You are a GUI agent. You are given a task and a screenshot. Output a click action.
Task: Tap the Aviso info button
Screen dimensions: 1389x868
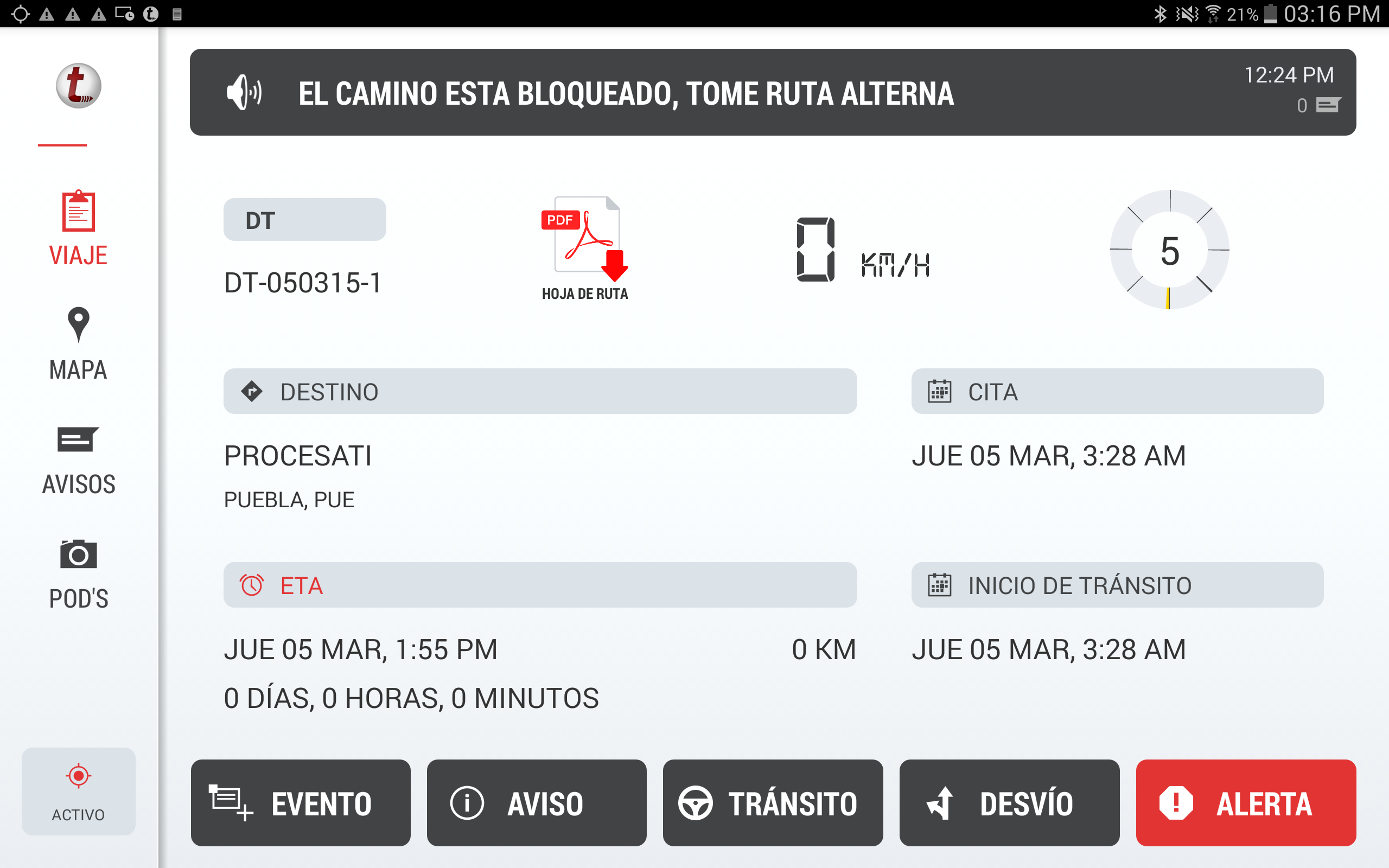click(536, 802)
